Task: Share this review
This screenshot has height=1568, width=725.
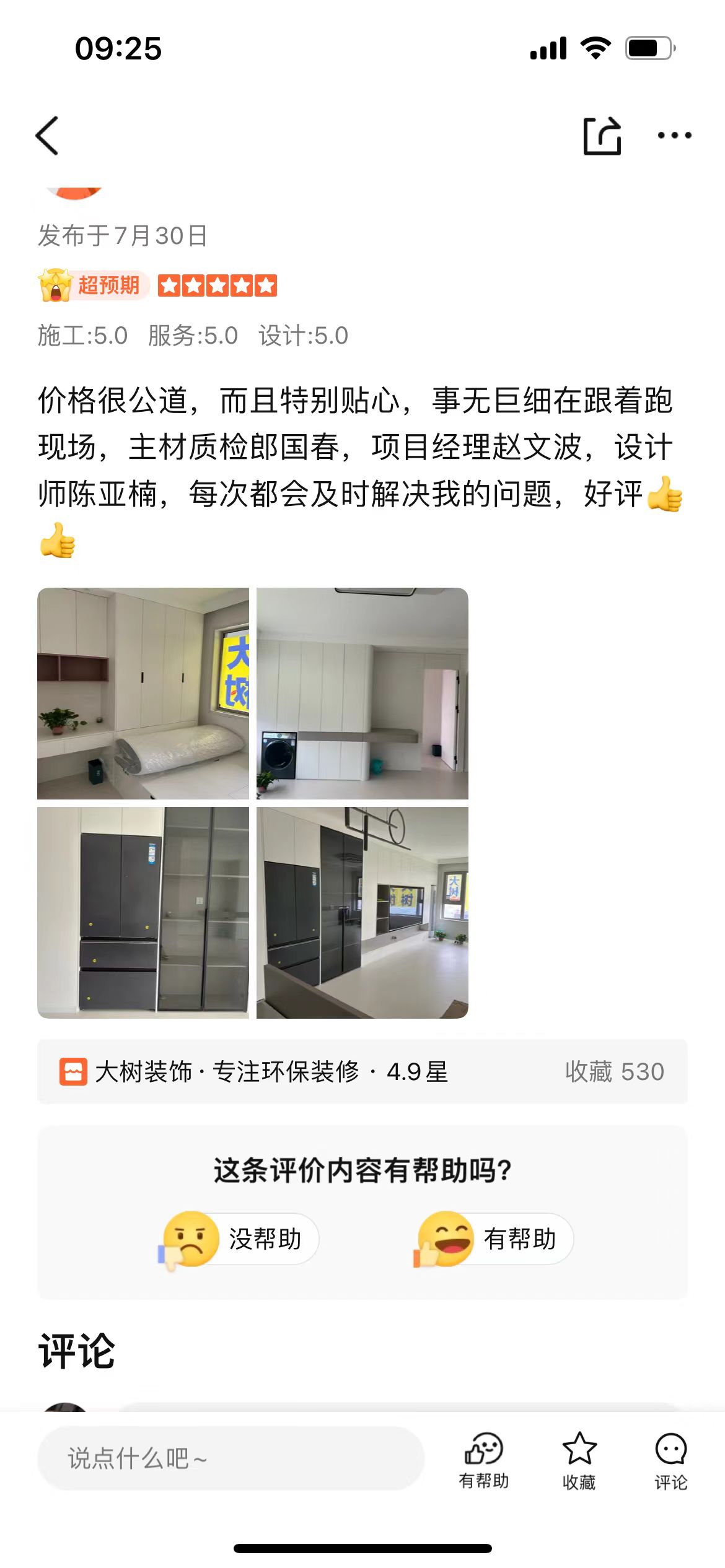Action: coord(602,136)
